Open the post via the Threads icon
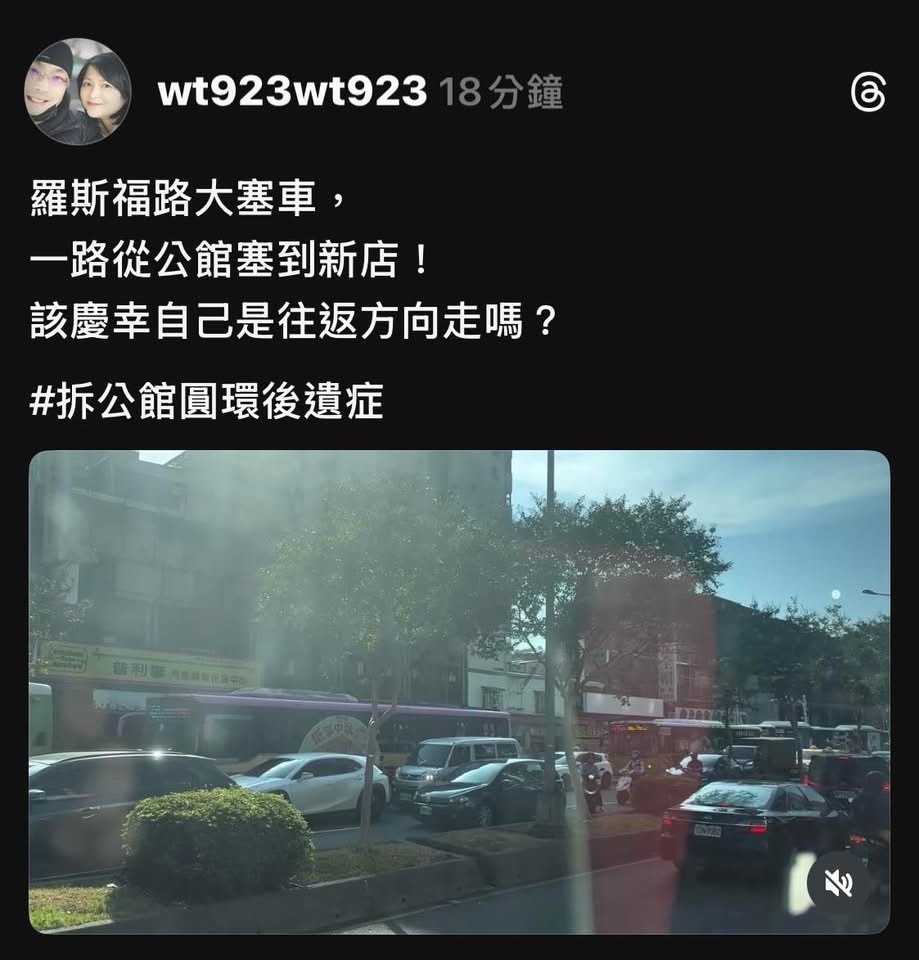This screenshot has width=919, height=960. point(867,93)
